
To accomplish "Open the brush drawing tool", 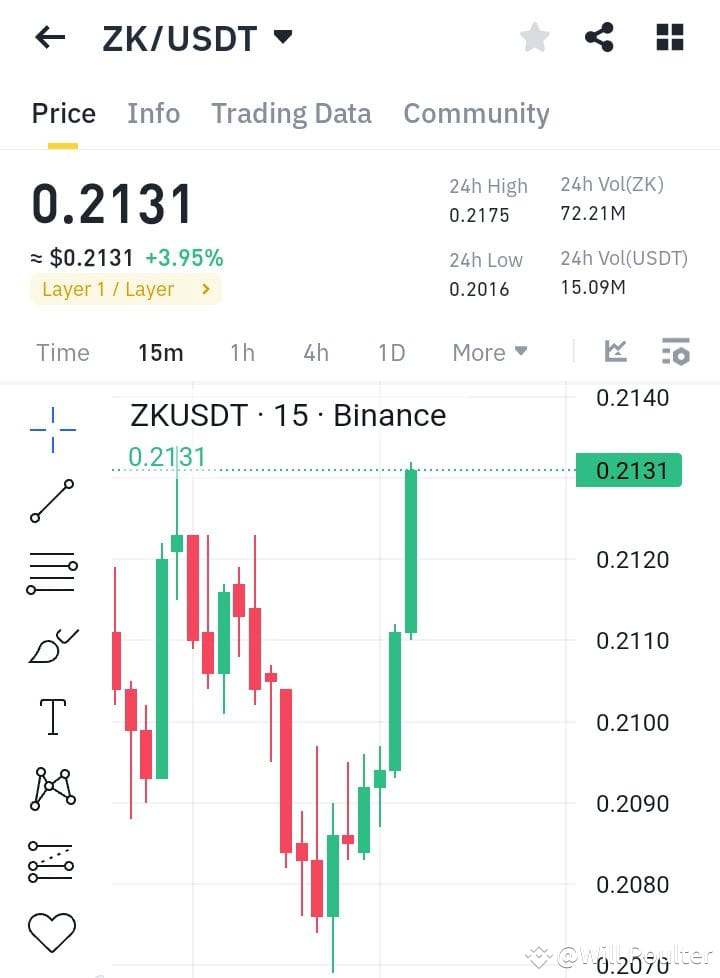I will 51,644.
